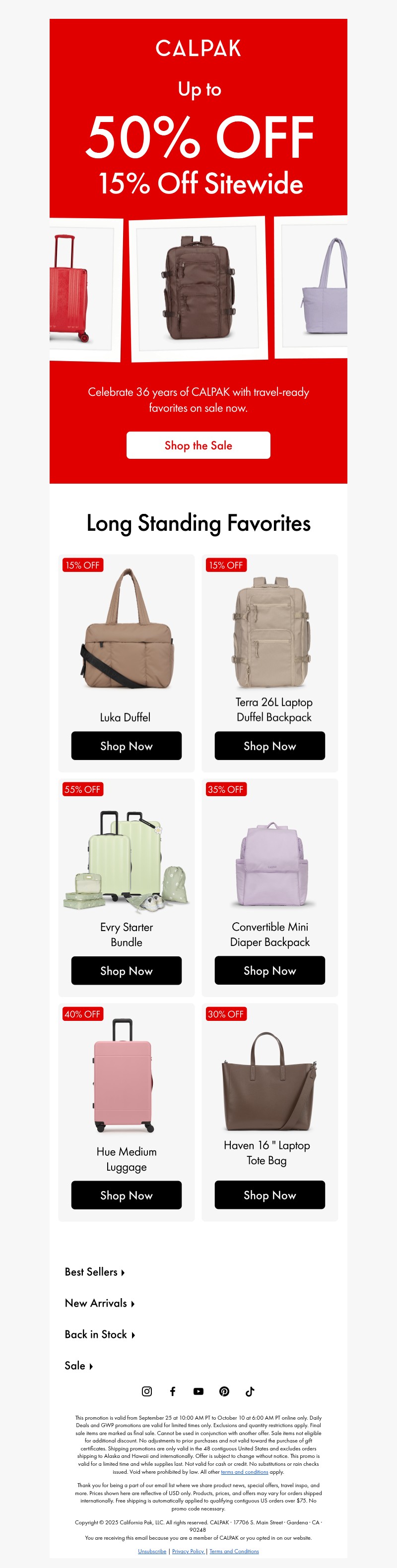Open CALPAK's Facebook page
Image resolution: width=397 pixels, height=1568 pixels.
(173, 1391)
